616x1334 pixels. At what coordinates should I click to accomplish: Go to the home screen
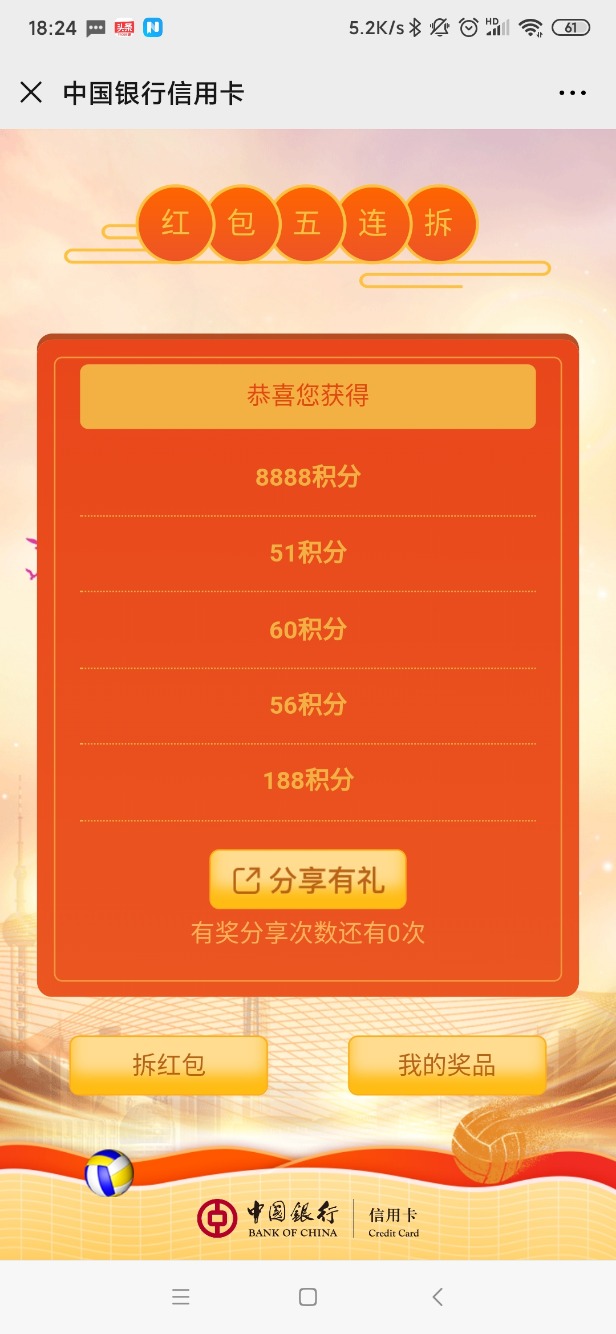coord(308,1297)
